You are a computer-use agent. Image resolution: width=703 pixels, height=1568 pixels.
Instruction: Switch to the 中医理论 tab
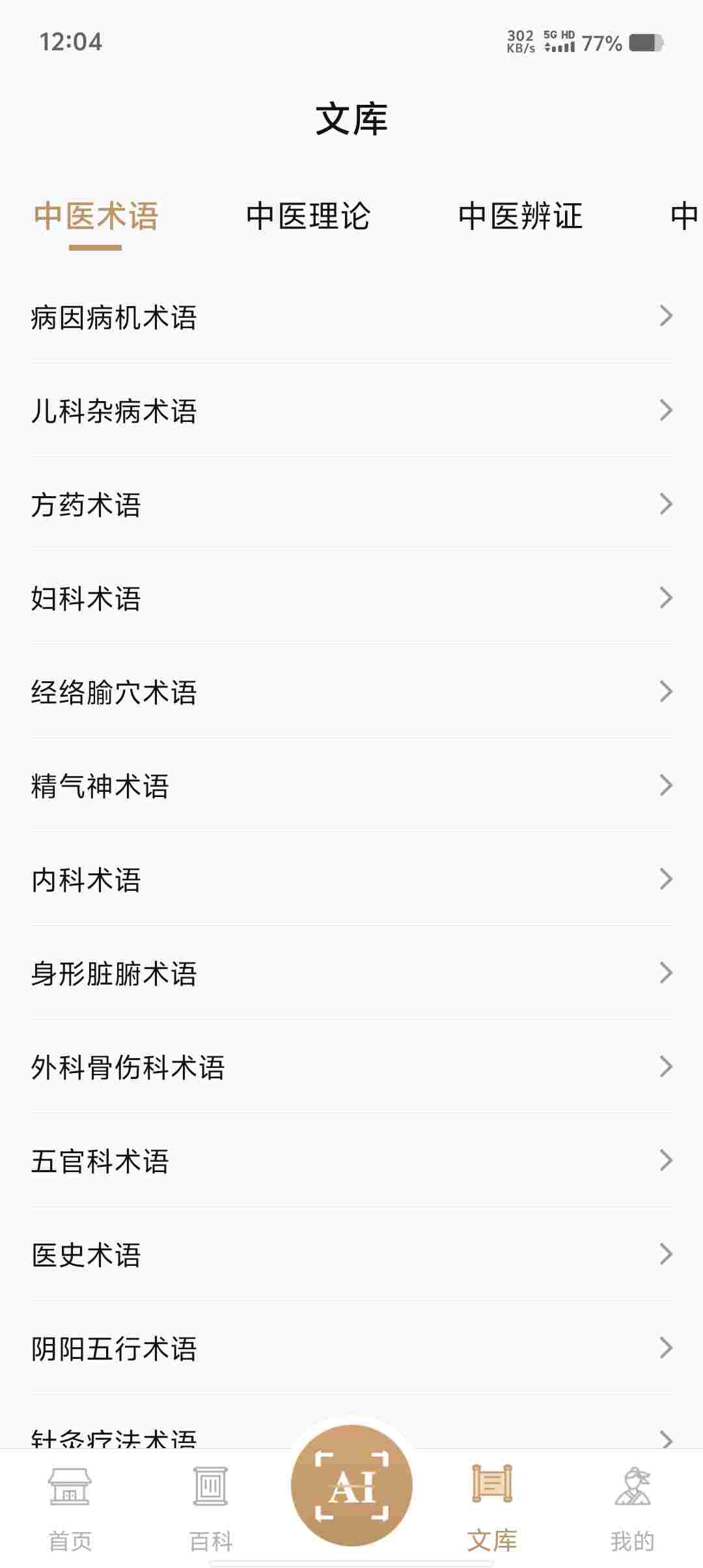pyautogui.click(x=308, y=216)
